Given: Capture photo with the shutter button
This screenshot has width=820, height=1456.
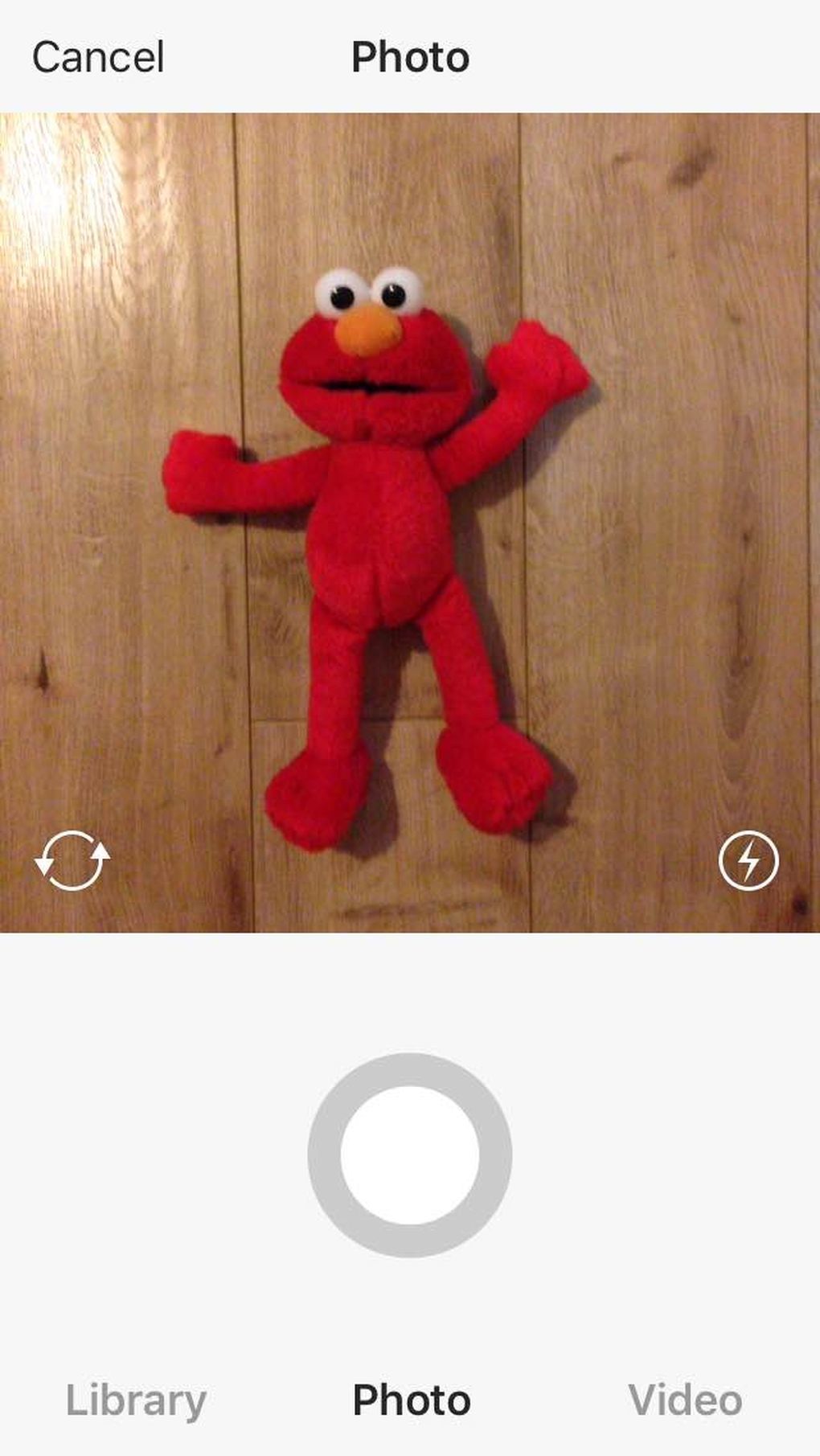Looking at the screenshot, I should pyautogui.click(x=410, y=1155).
